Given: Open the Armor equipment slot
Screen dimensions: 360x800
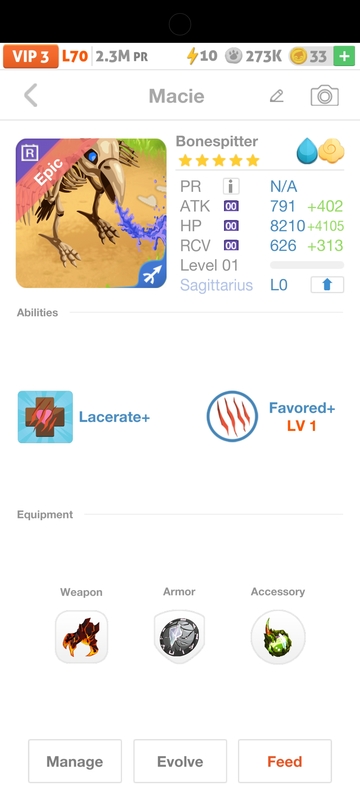Looking at the screenshot, I should [x=179, y=637].
